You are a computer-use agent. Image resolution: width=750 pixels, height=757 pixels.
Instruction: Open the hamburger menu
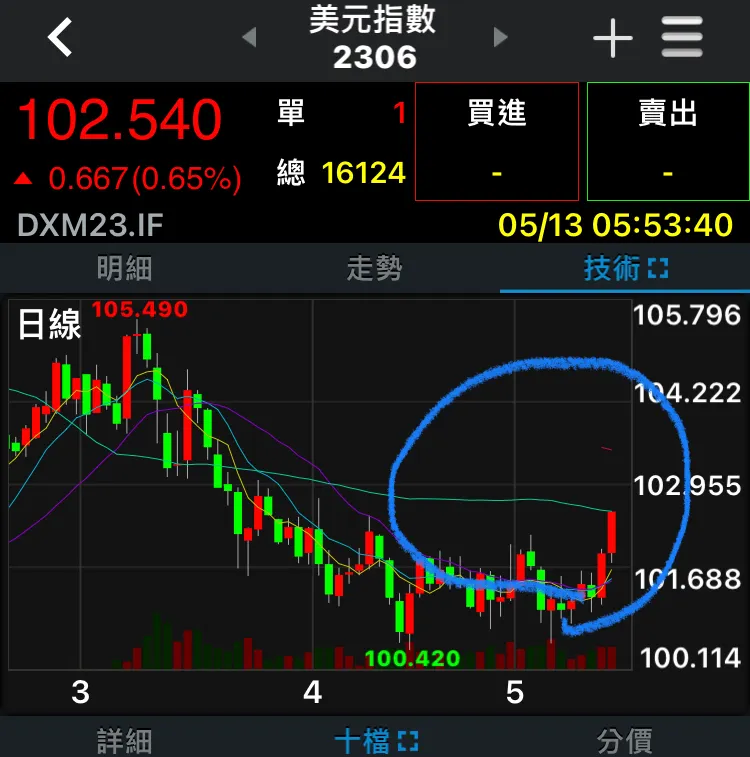(682, 39)
